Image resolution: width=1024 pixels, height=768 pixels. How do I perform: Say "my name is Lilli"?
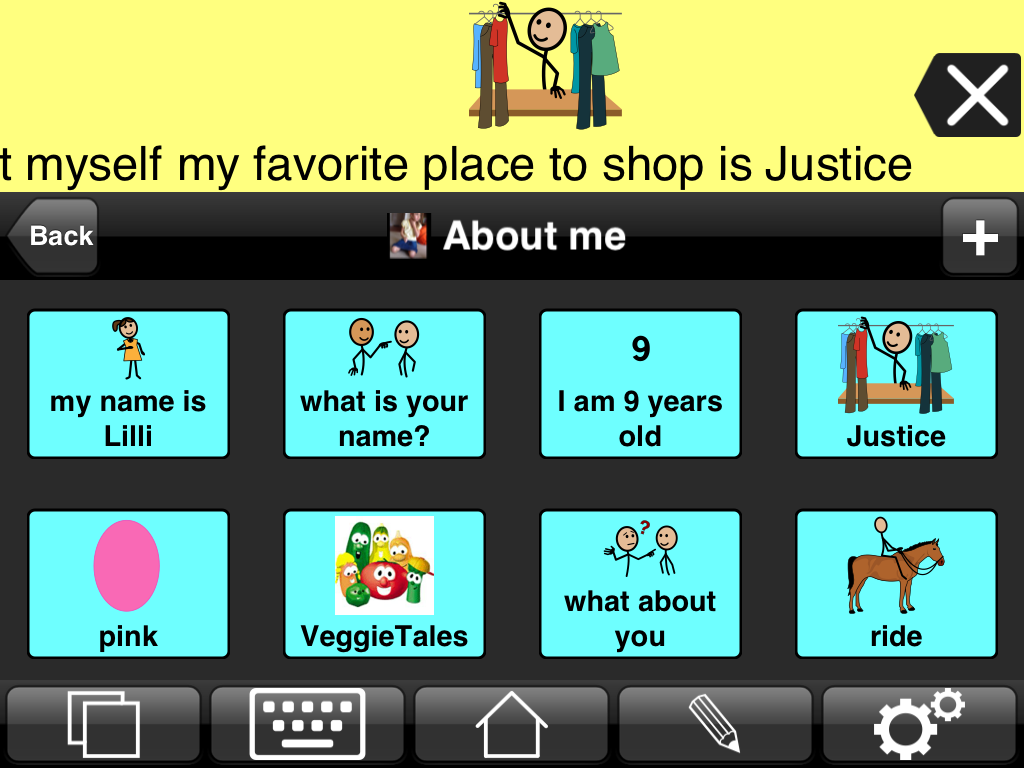(128, 384)
